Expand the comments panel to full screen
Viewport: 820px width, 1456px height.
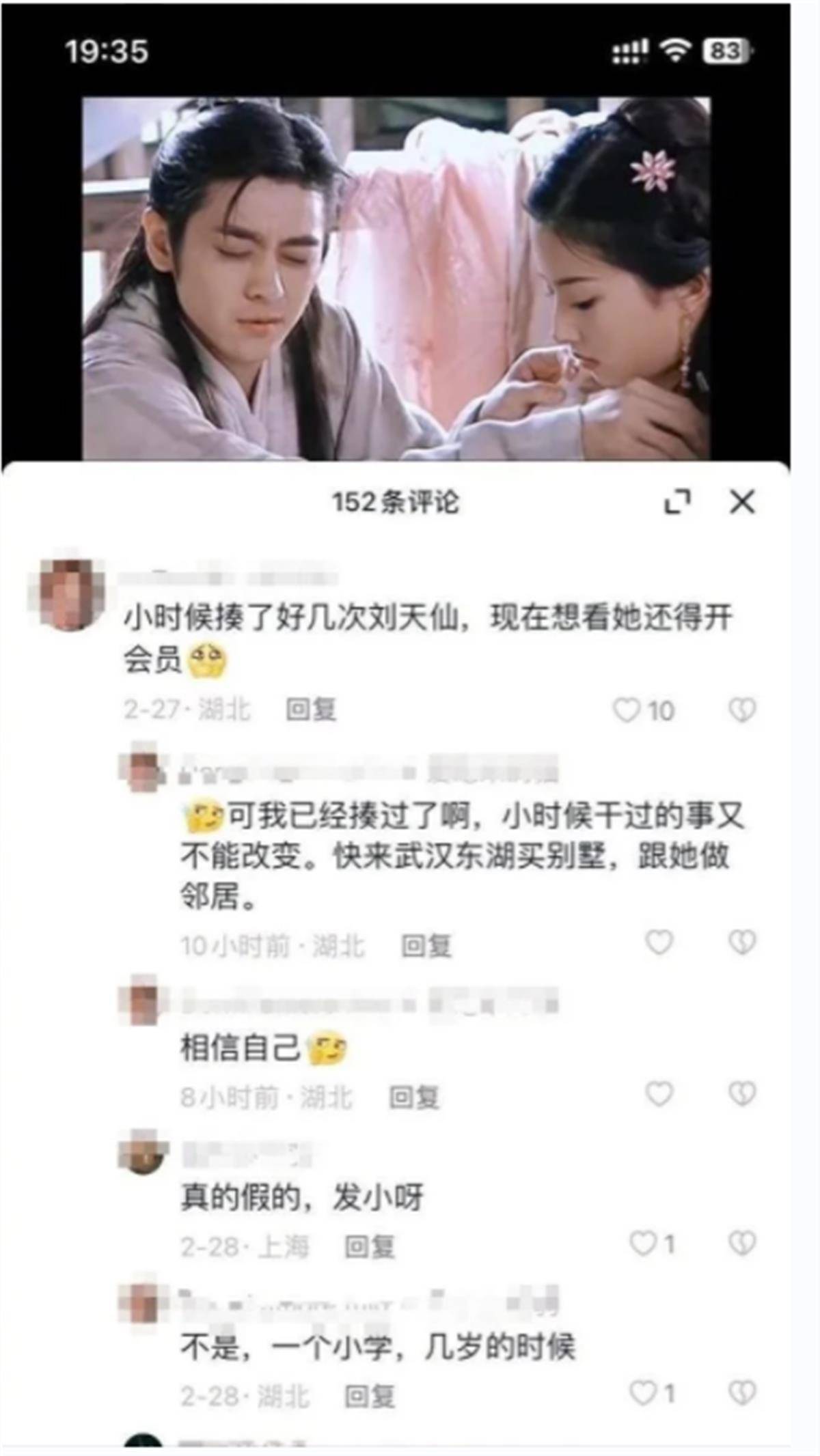[x=677, y=502]
